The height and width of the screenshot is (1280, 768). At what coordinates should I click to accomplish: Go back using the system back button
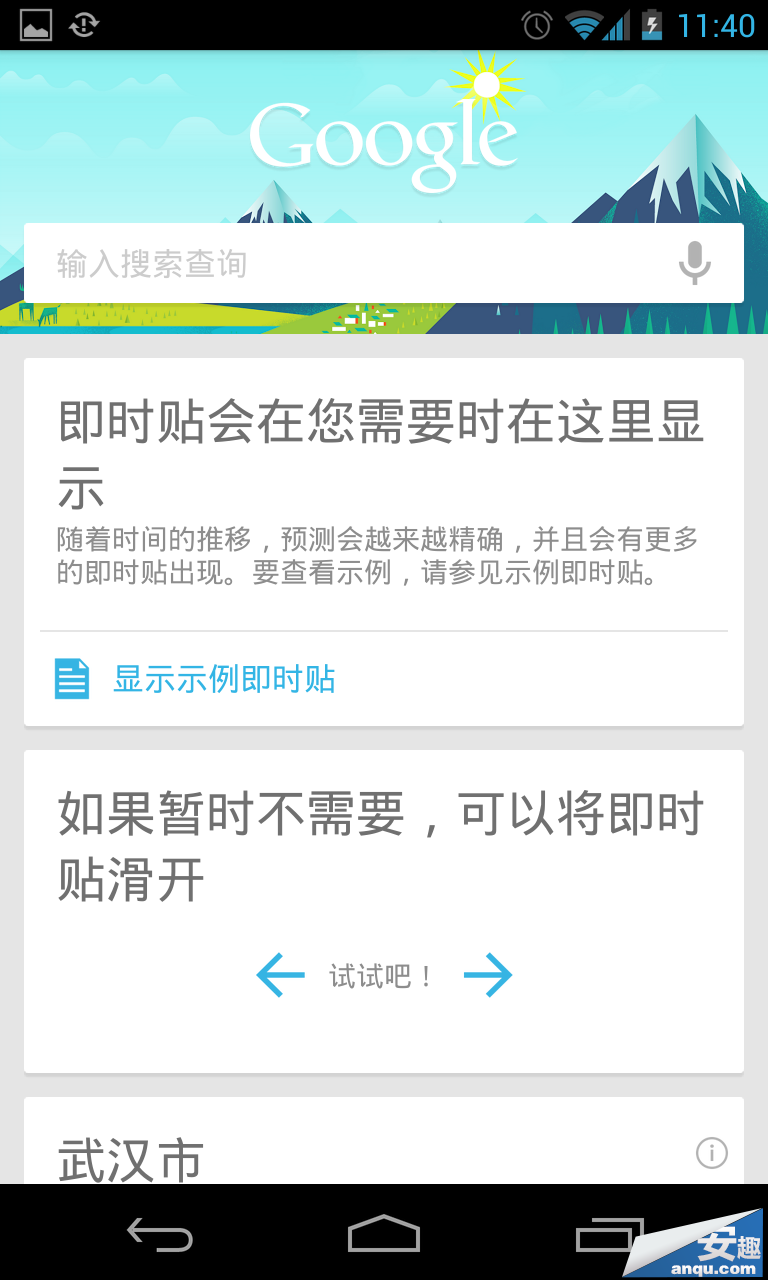[160, 1235]
